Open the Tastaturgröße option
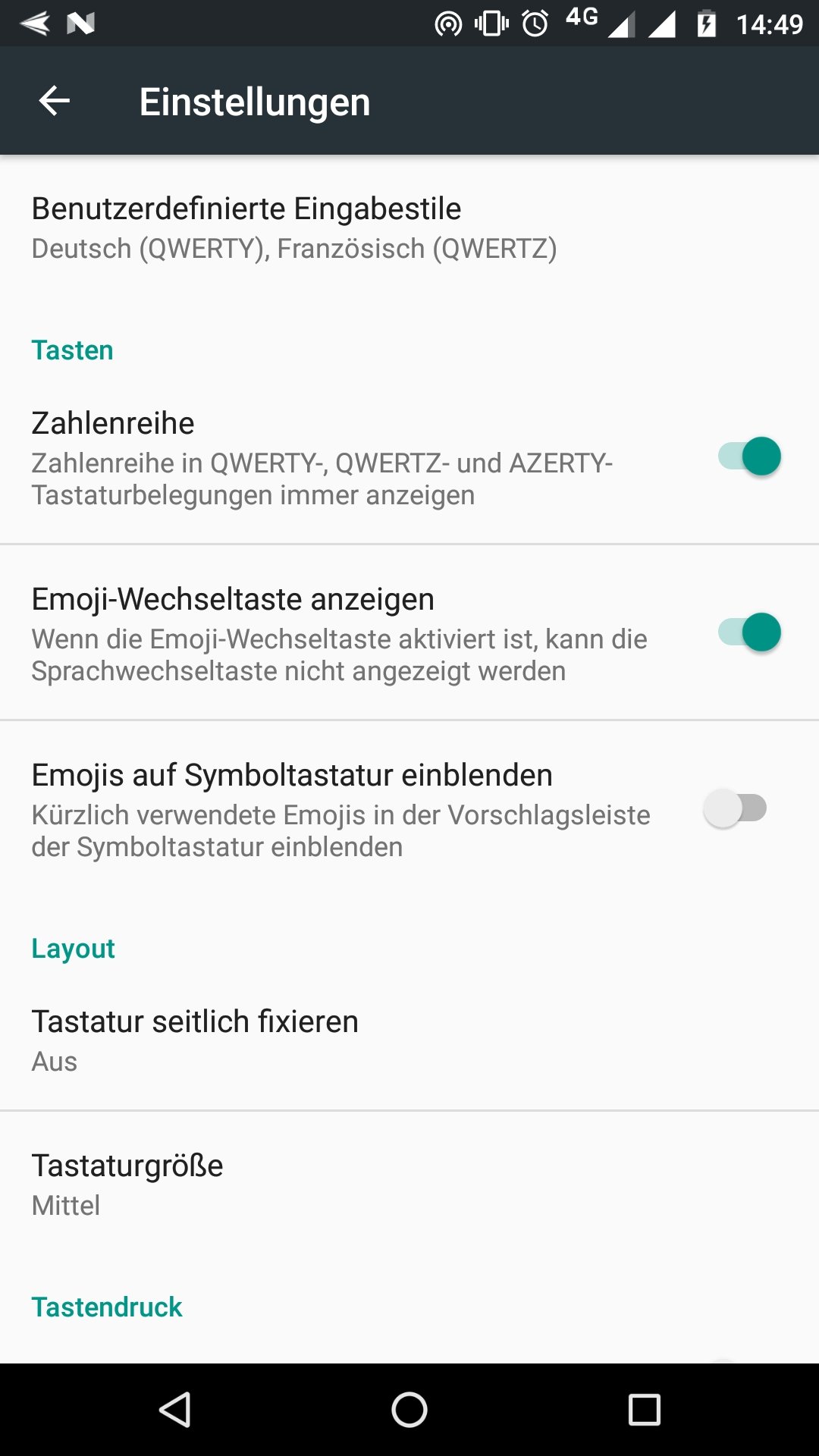 (x=409, y=1184)
